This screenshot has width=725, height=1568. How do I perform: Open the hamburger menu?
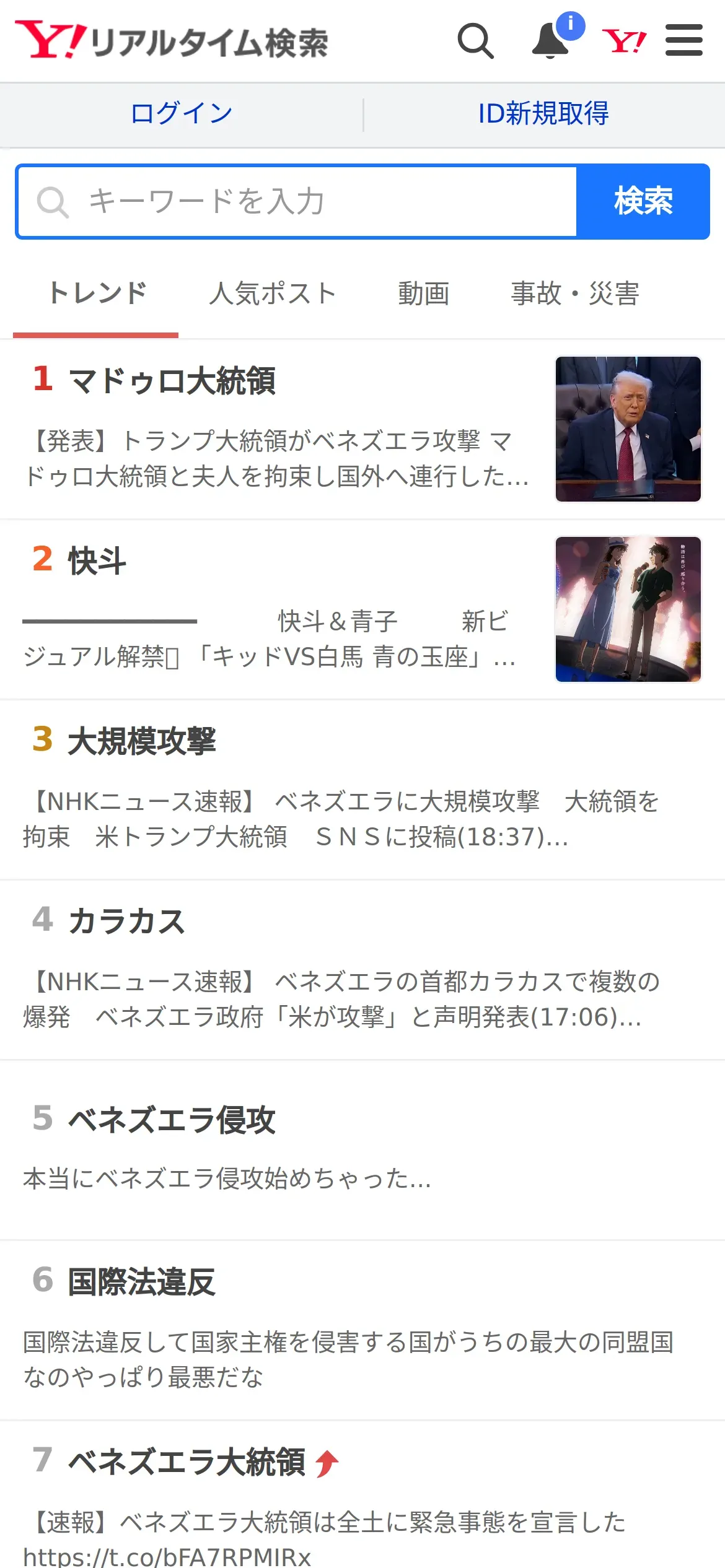tap(683, 41)
